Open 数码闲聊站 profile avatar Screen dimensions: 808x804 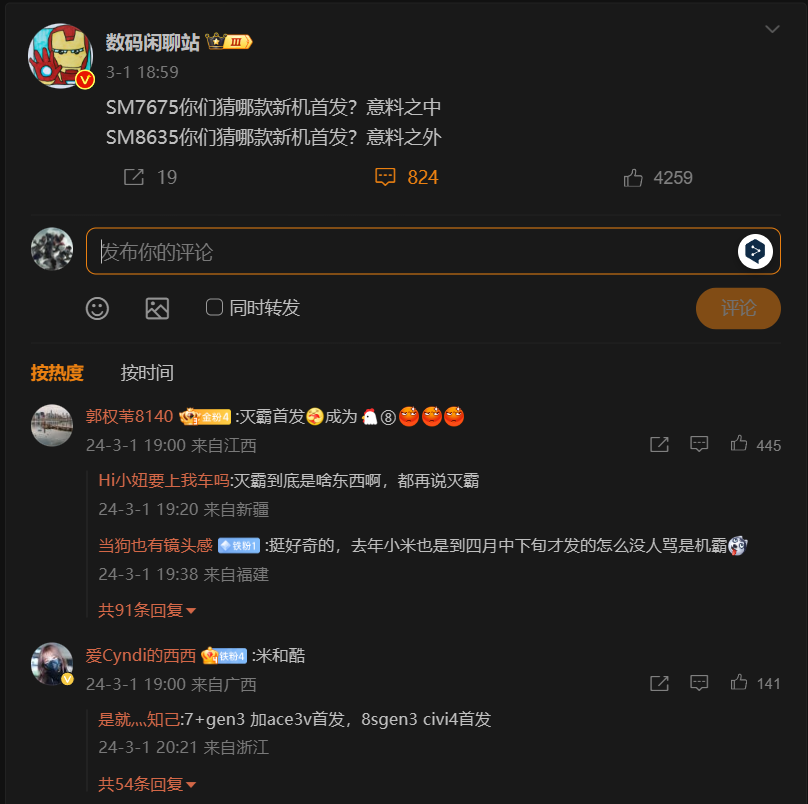click(60, 56)
